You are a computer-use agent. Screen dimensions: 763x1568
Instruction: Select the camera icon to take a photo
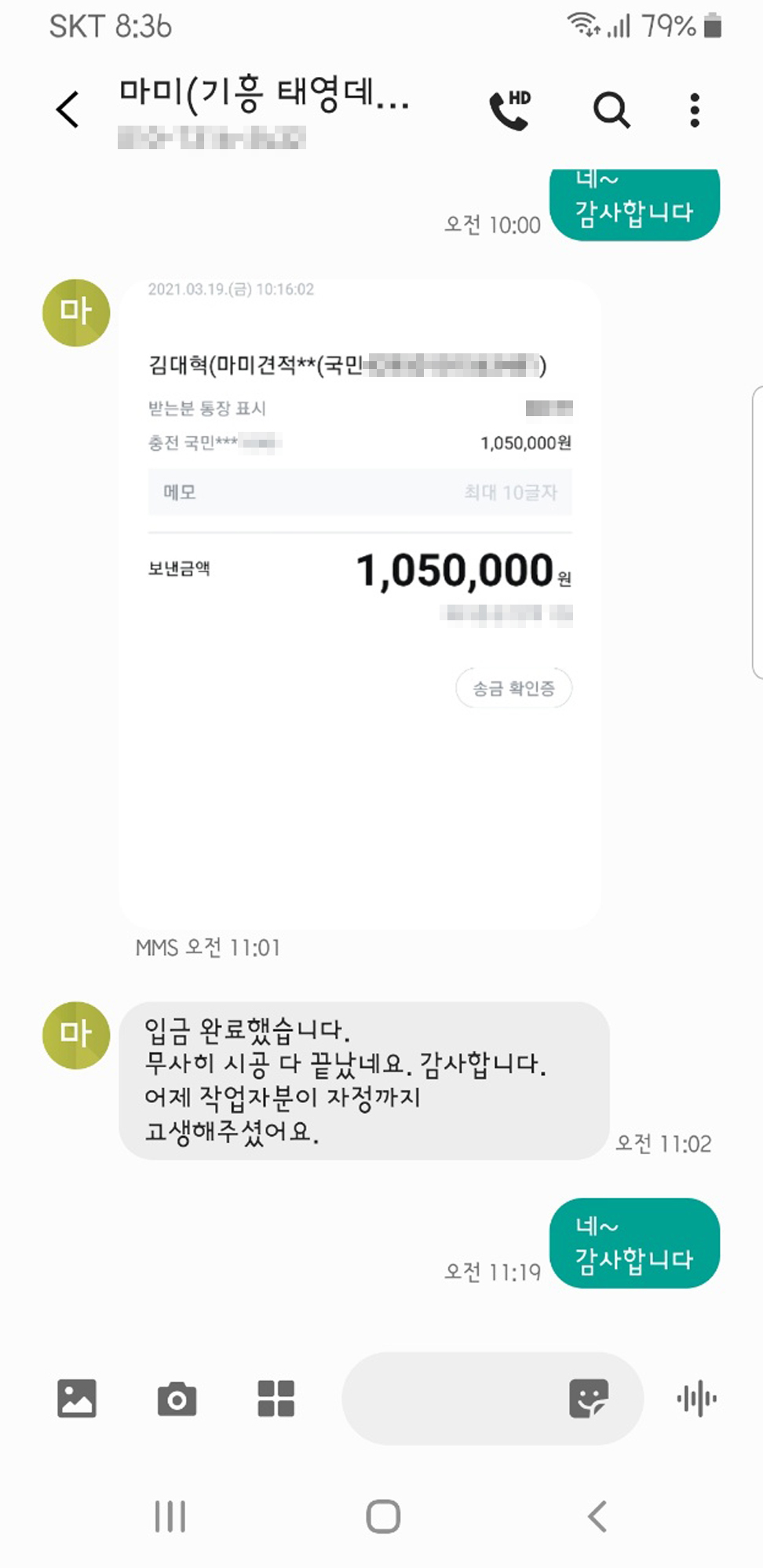177,1398
